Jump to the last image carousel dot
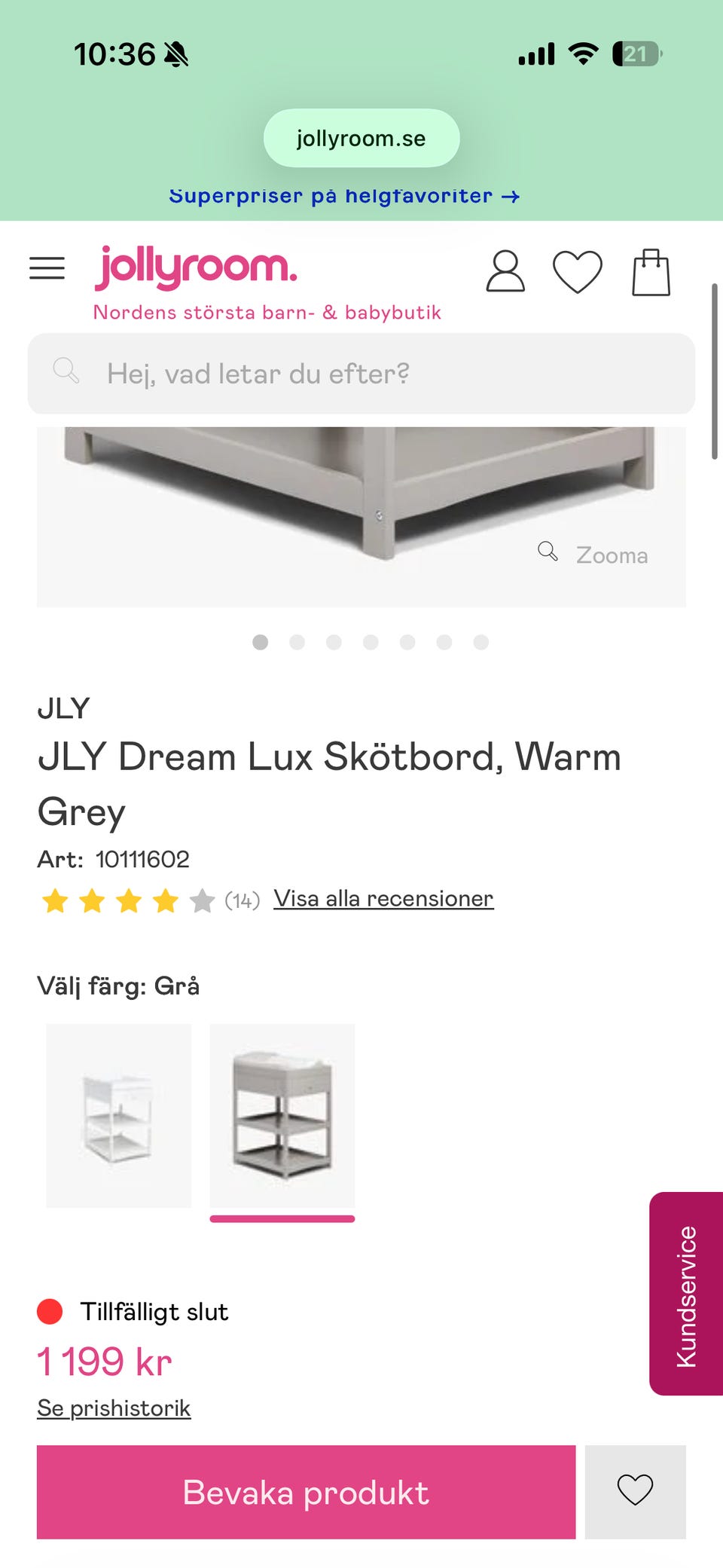723x1568 pixels. [x=480, y=643]
